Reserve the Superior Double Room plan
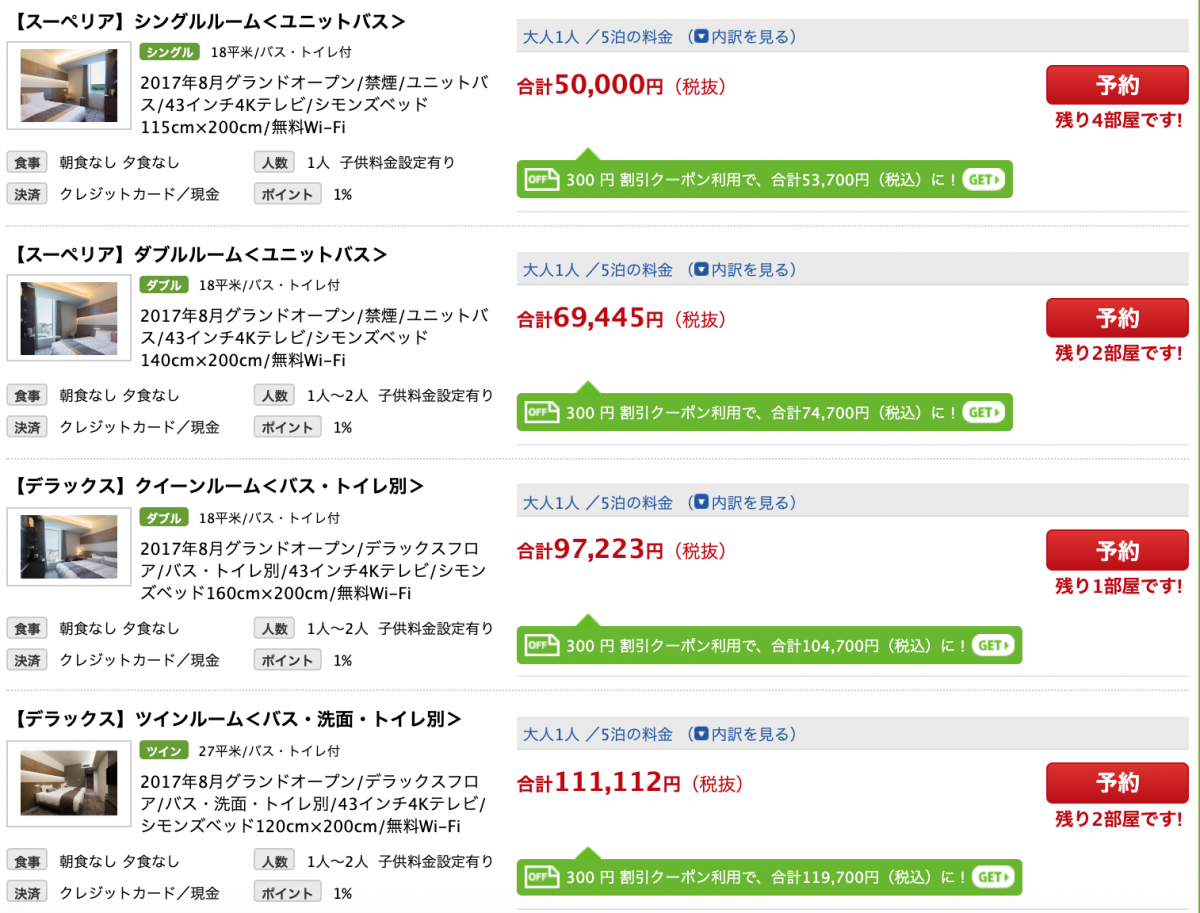Image resolution: width=1200 pixels, height=913 pixels. tap(1116, 318)
